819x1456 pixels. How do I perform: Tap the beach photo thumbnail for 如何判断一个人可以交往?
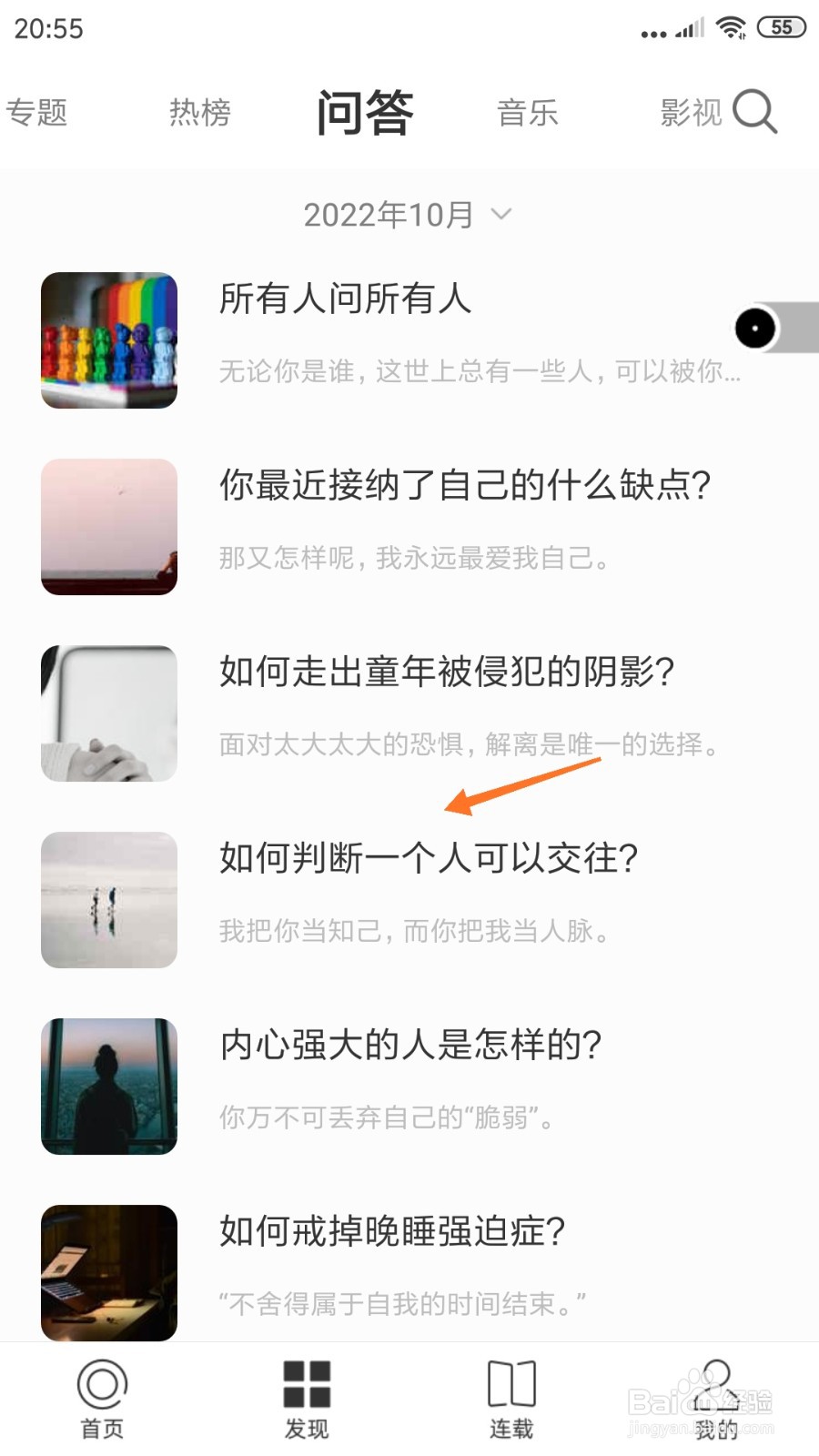pyautogui.click(x=108, y=898)
